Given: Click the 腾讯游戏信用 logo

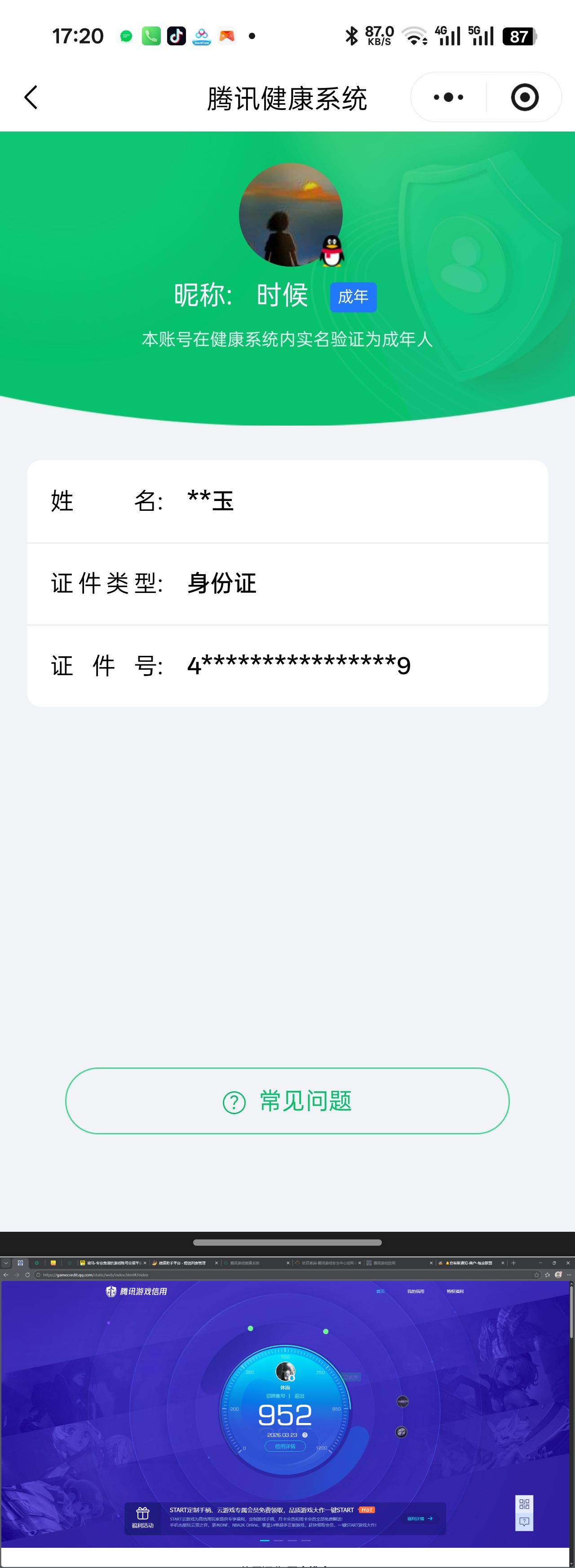Looking at the screenshot, I should point(136,1291).
